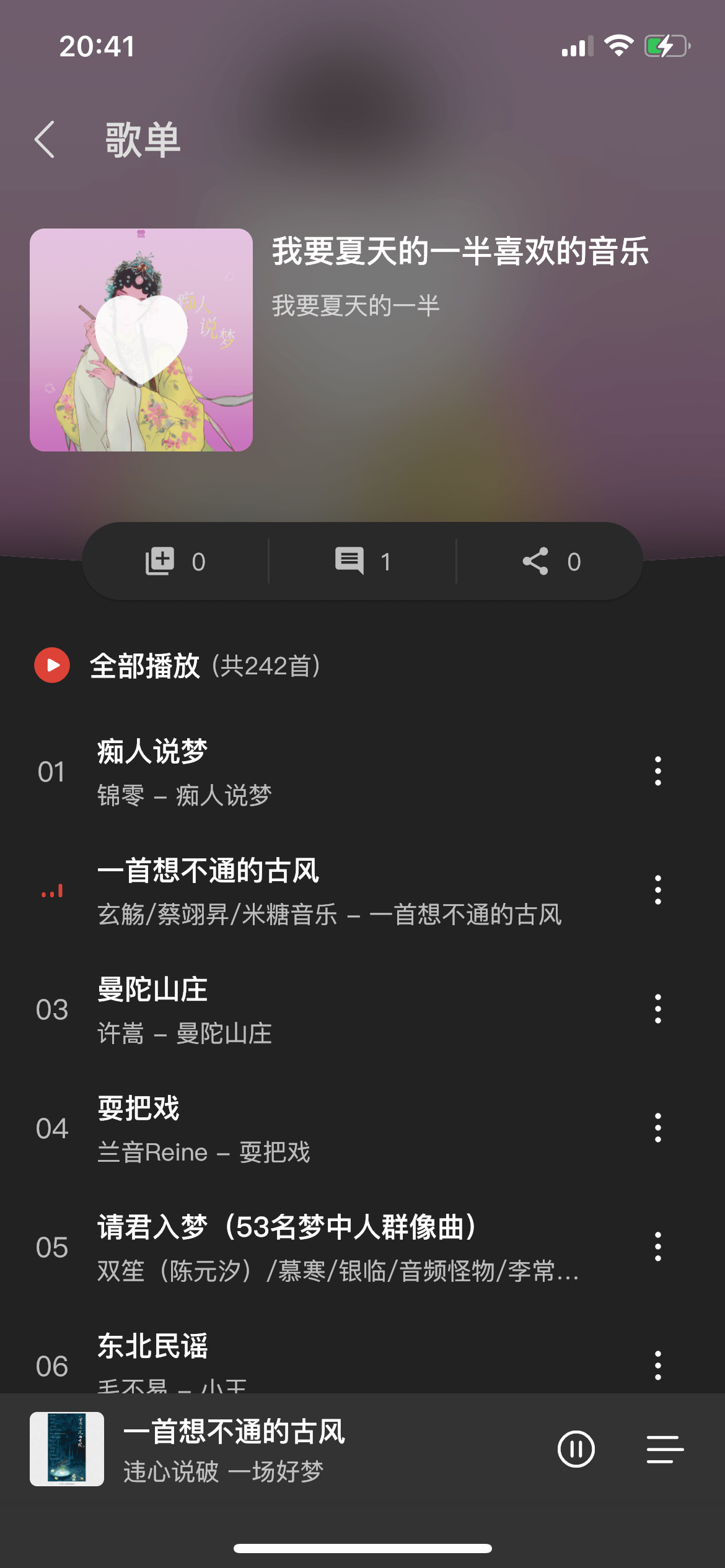Share this playlist
The width and height of the screenshot is (725, 1568).
pyautogui.click(x=550, y=562)
